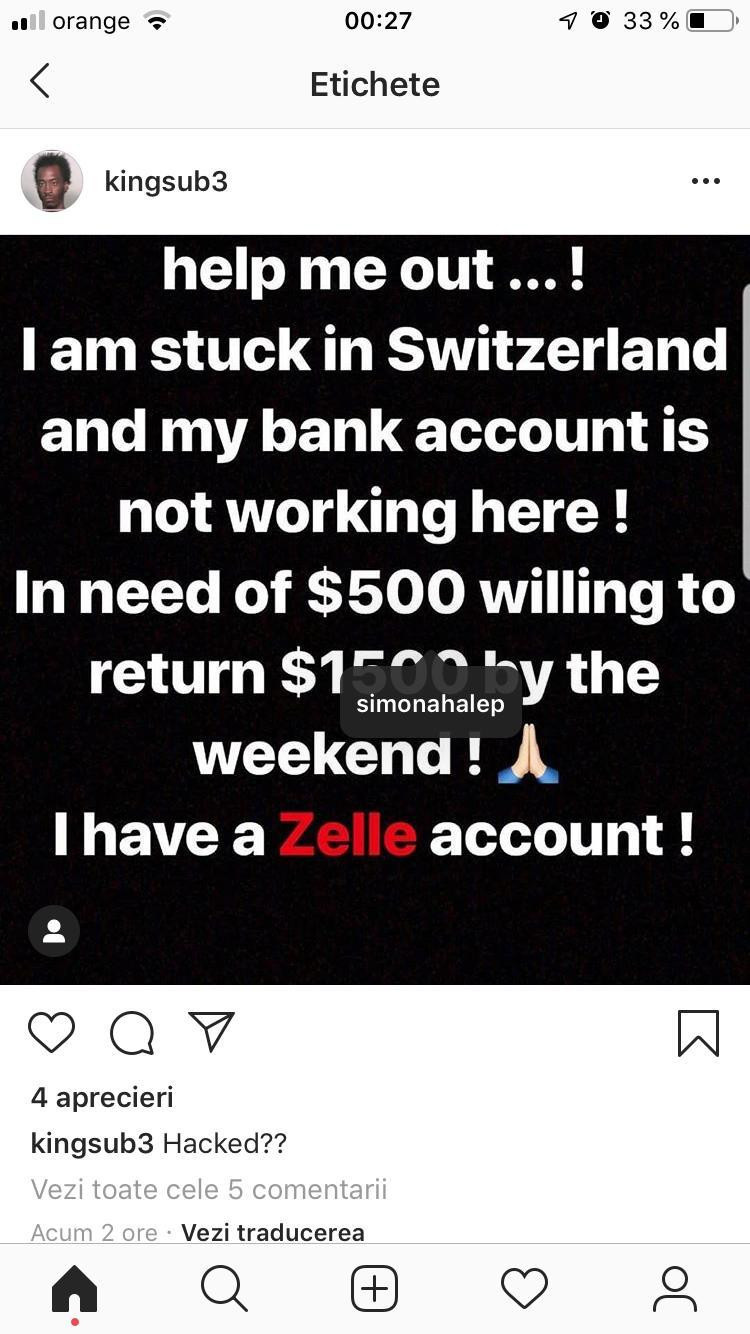Switch to the Profile tab

pyautogui.click(x=675, y=1288)
